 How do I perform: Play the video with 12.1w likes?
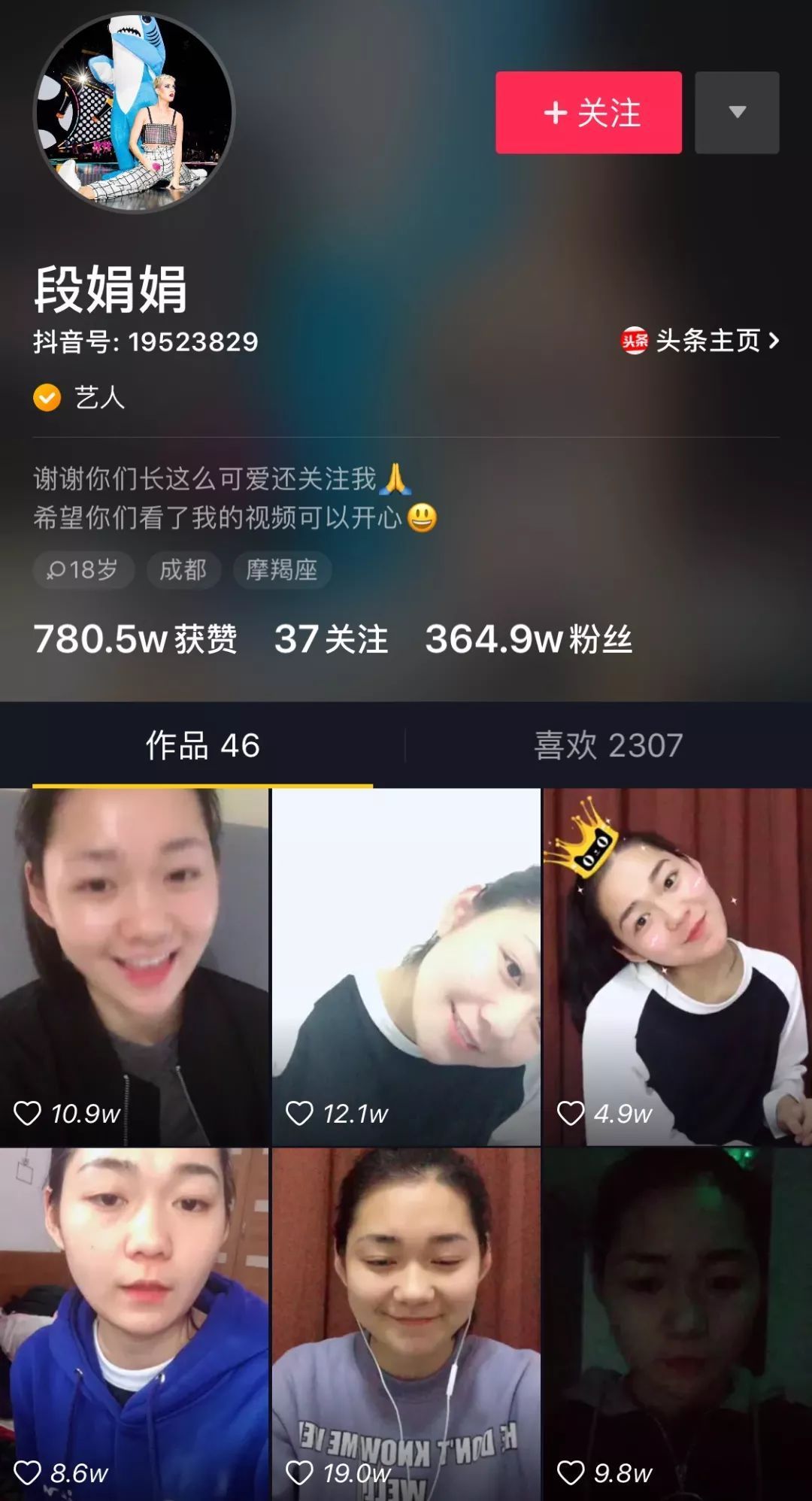point(406,966)
